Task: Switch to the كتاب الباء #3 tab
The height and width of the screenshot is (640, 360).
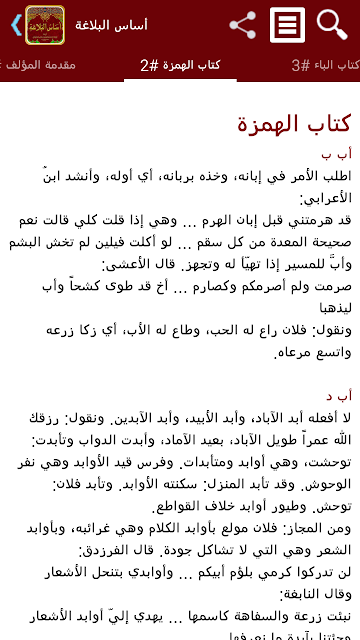Action: click(x=326, y=65)
